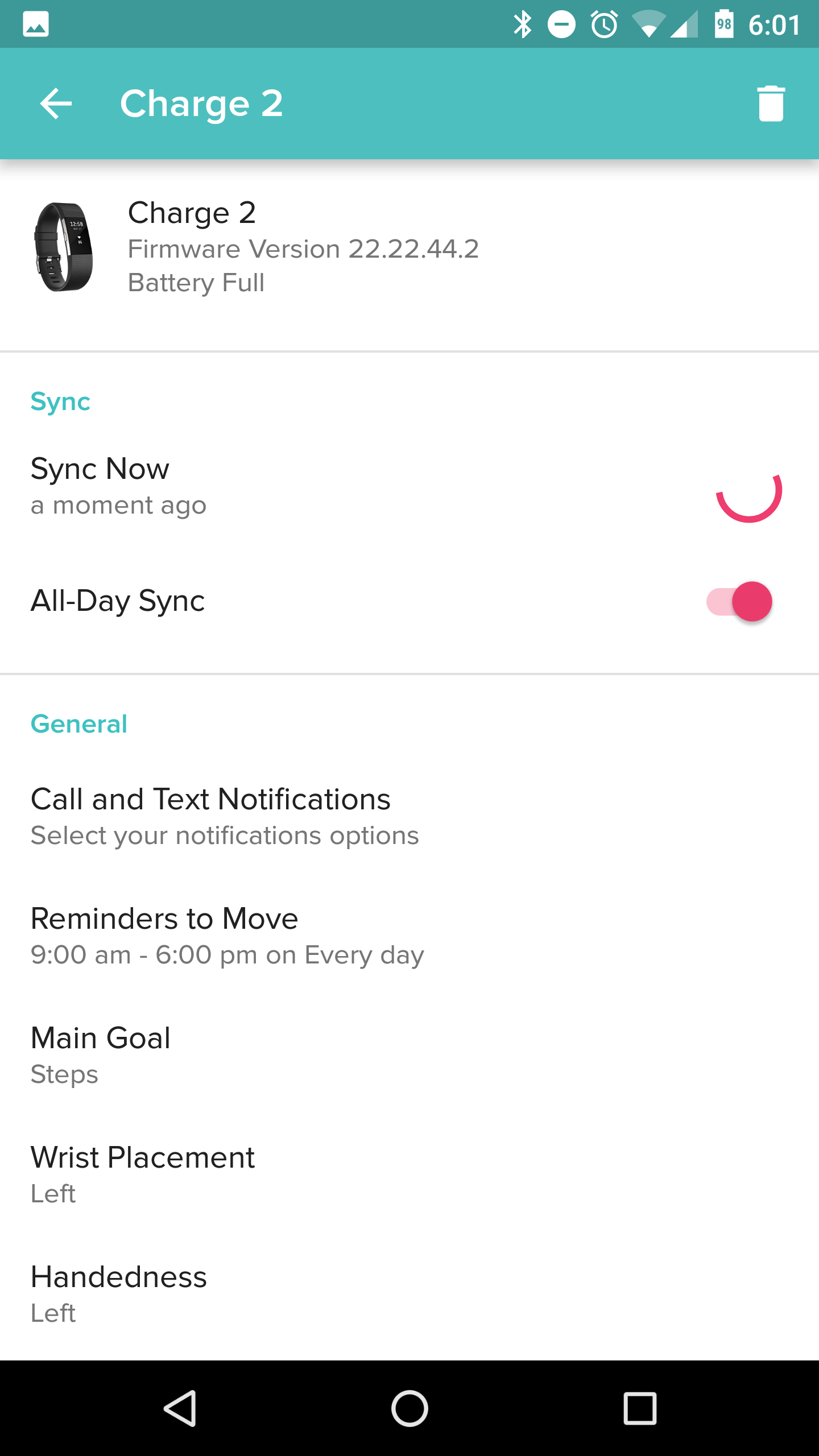Tap the system home button
Viewport: 819px width, 1456px height.
click(x=409, y=1409)
